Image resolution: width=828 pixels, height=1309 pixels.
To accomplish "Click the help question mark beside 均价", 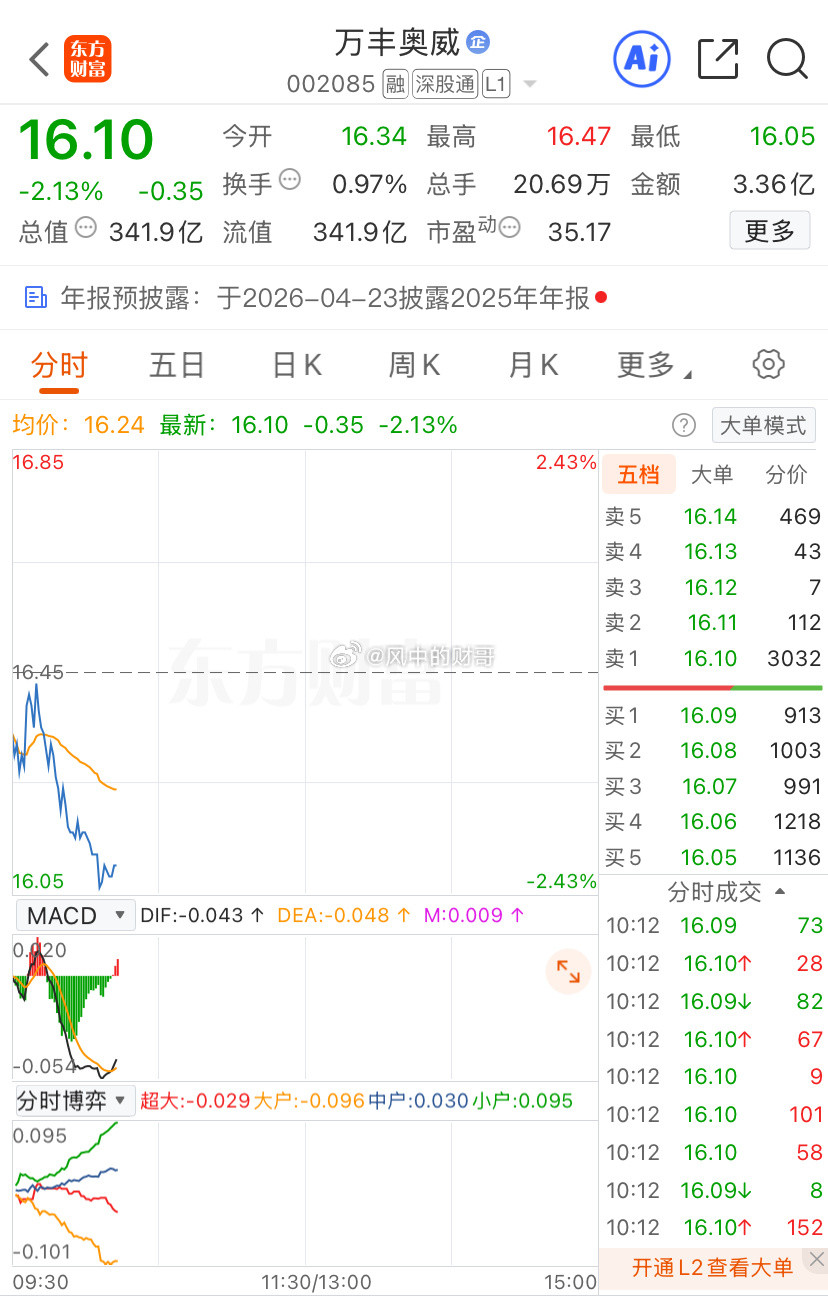I will (x=683, y=425).
